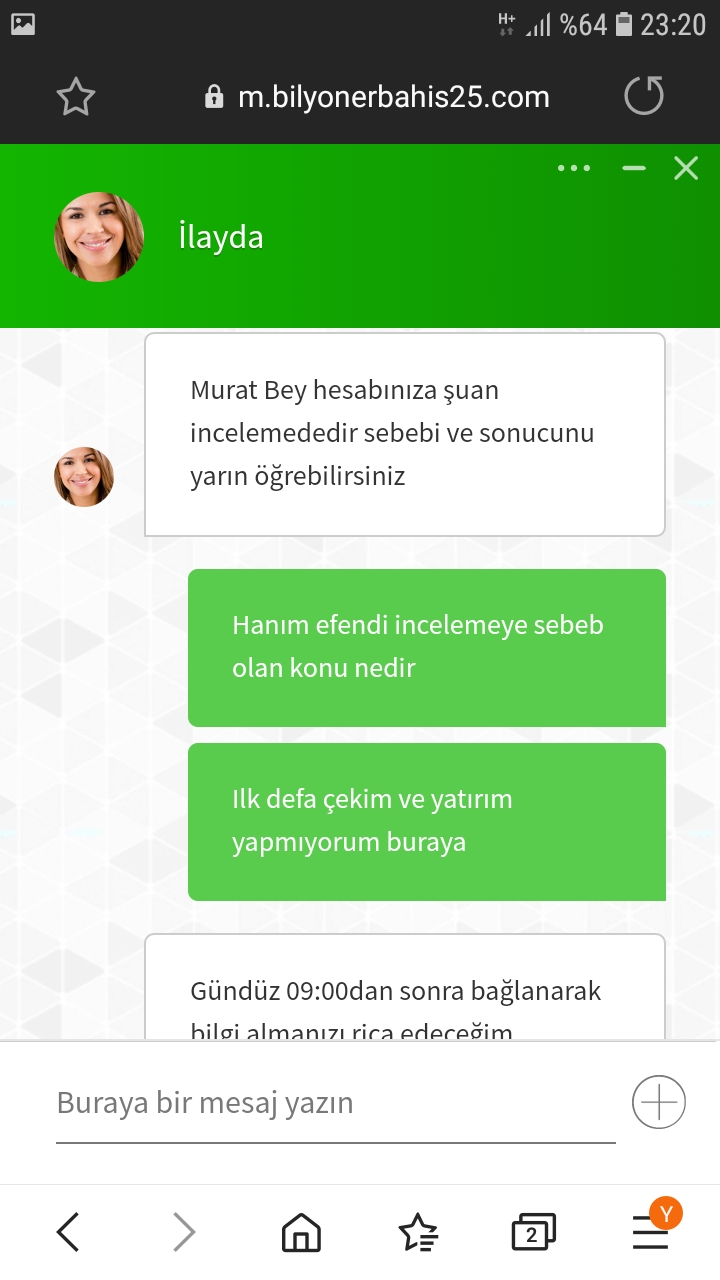Viewport: 720px width, 1280px height.
Task: View the two open tabs
Action: [533, 1233]
